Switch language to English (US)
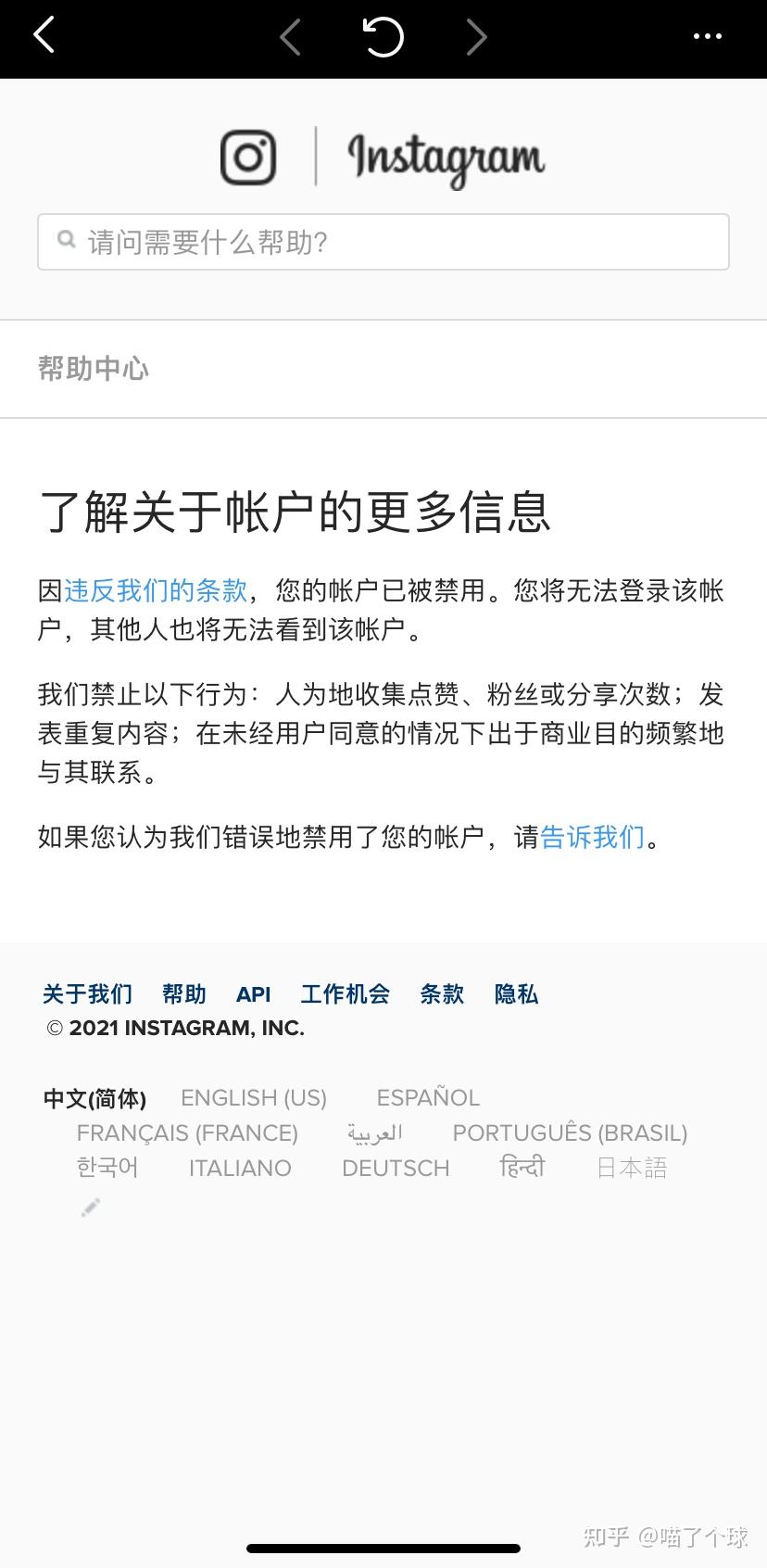Screen dimensions: 767x1568 pyautogui.click(x=254, y=1098)
